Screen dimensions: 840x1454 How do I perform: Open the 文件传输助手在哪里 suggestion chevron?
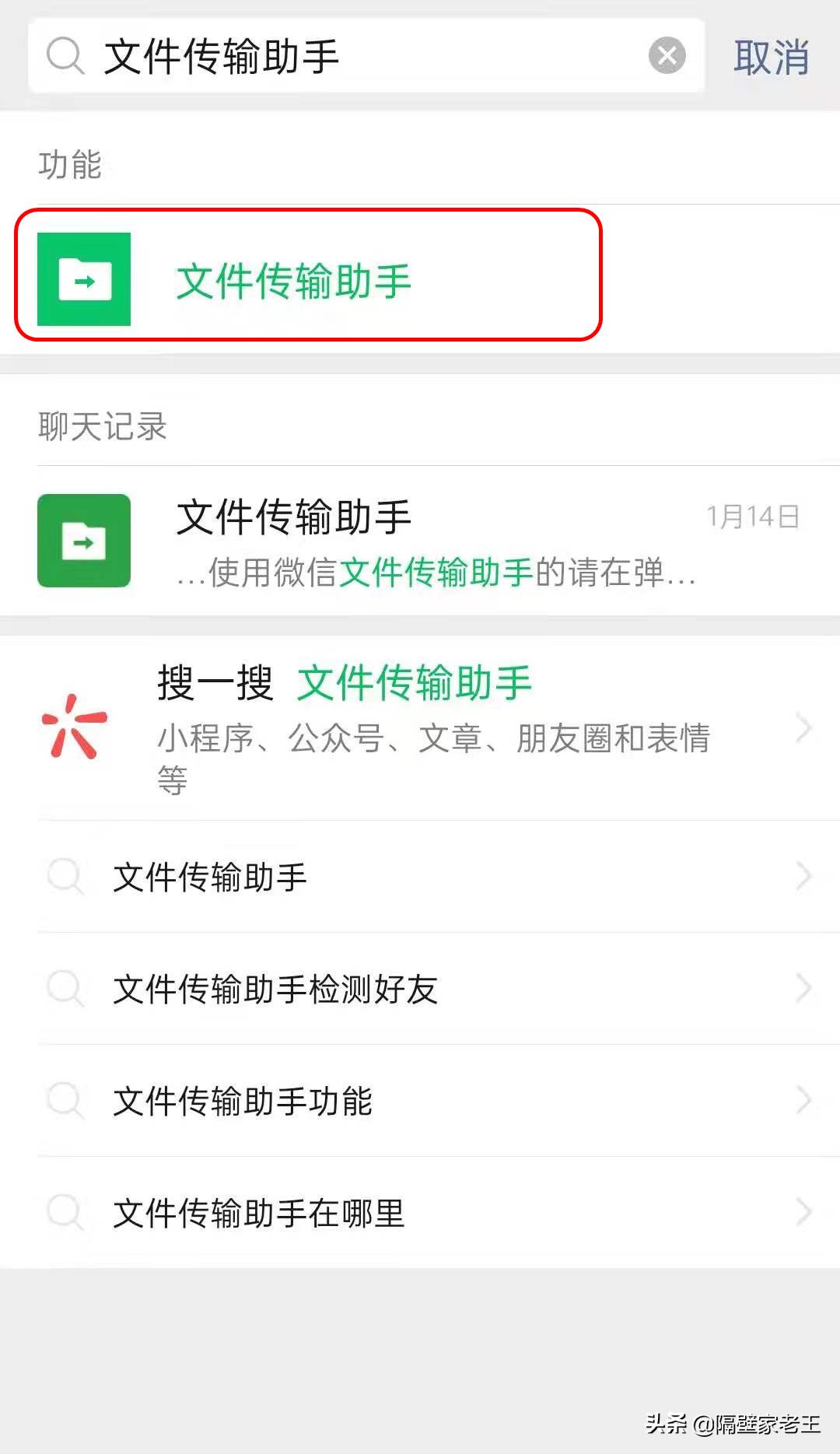804,1212
